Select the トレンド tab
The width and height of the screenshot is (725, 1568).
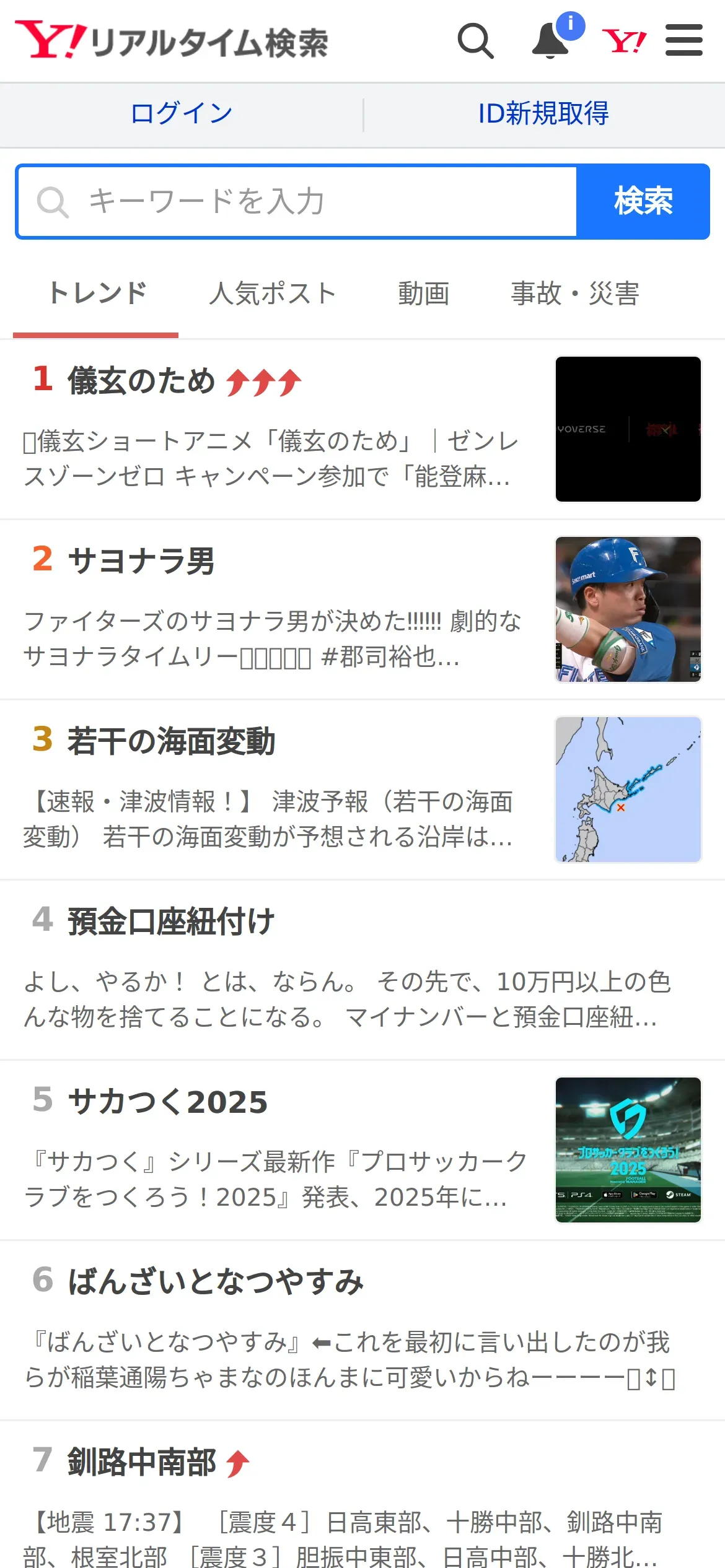pos(97,294)
